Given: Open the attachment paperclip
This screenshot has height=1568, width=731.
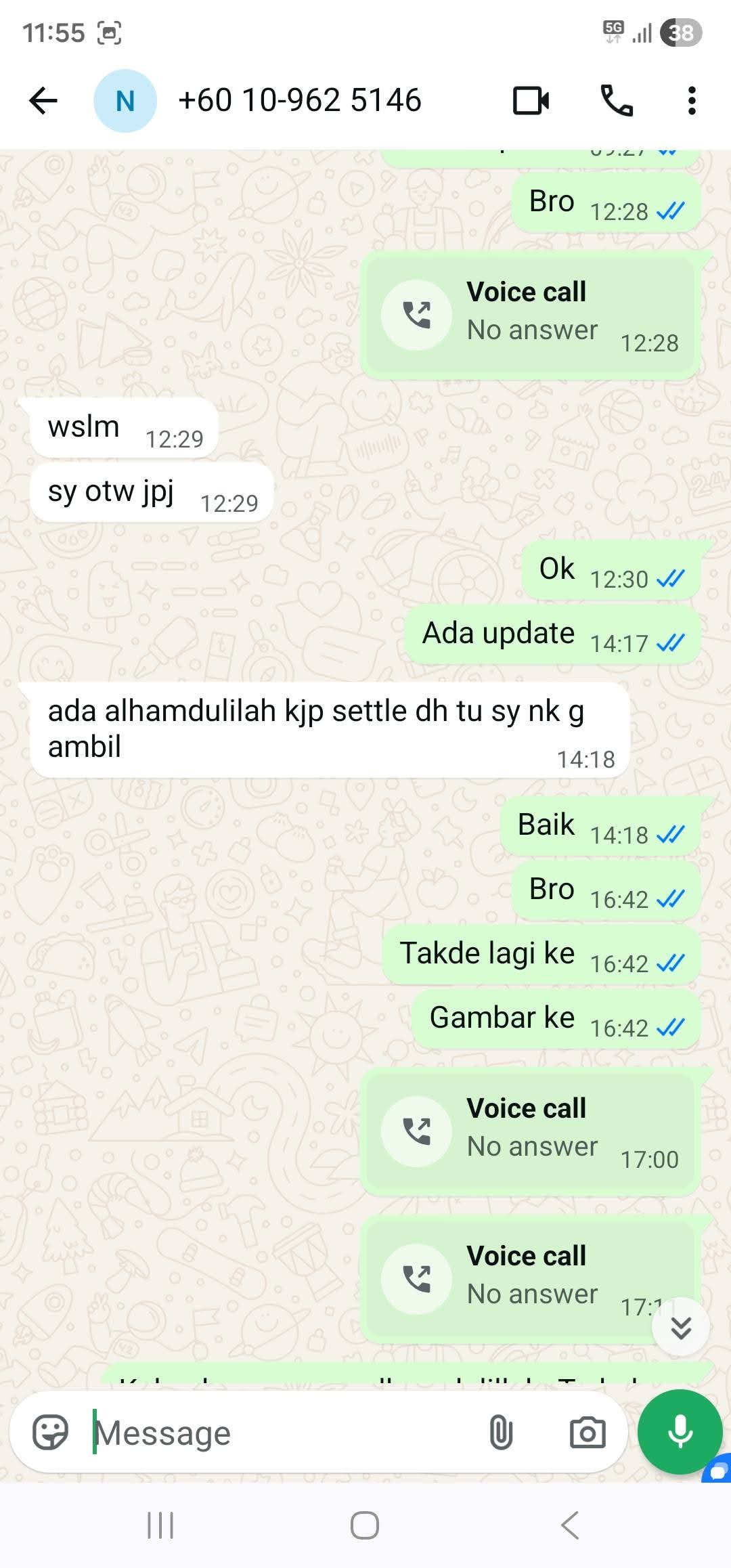Looking at the screenshot, I should (500, 1433).
